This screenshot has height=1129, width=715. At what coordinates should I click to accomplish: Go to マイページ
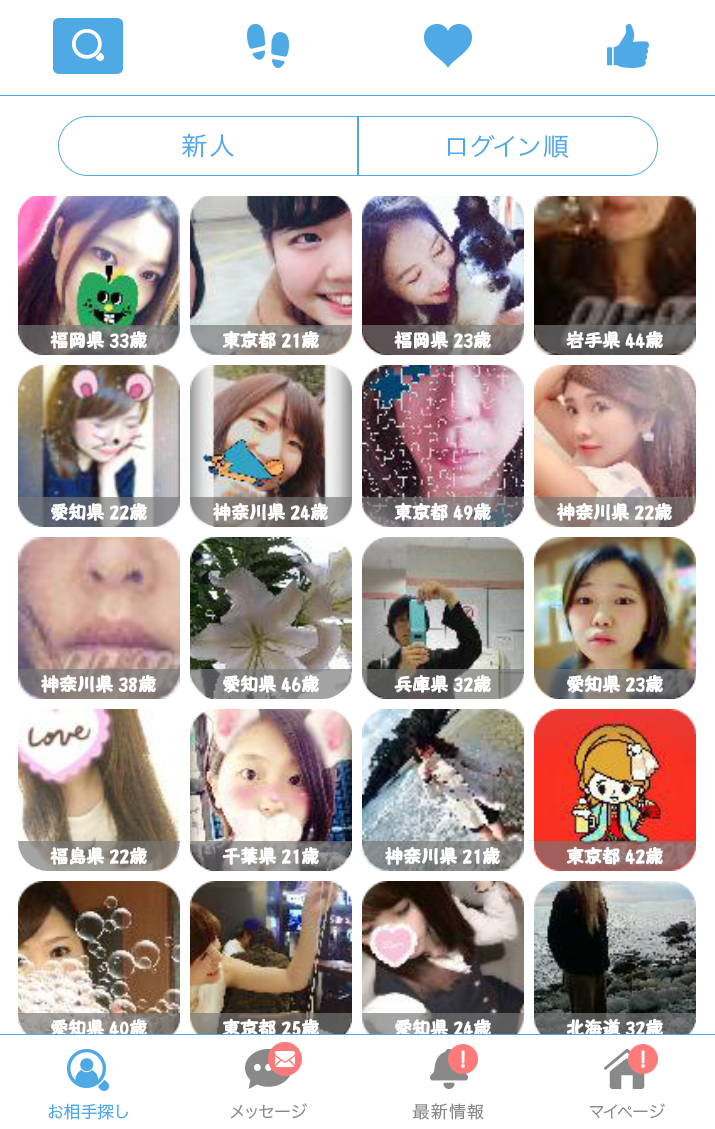[626, 1083]
